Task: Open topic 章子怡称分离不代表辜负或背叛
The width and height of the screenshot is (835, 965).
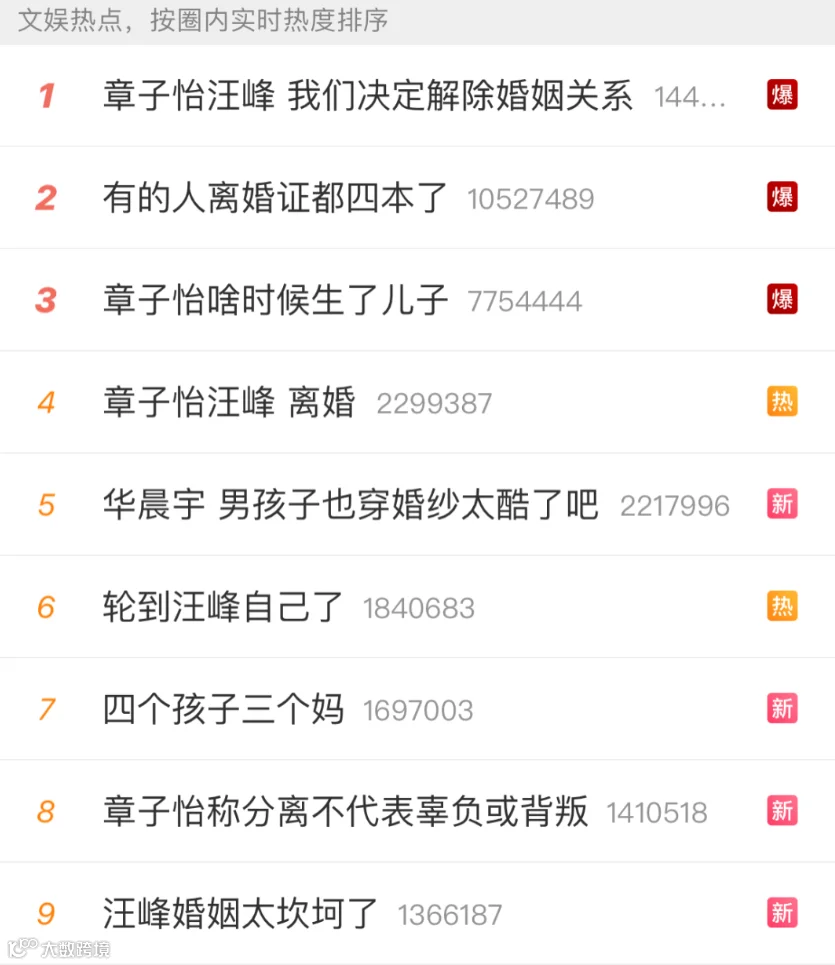Action: click(x=417, y=811)
